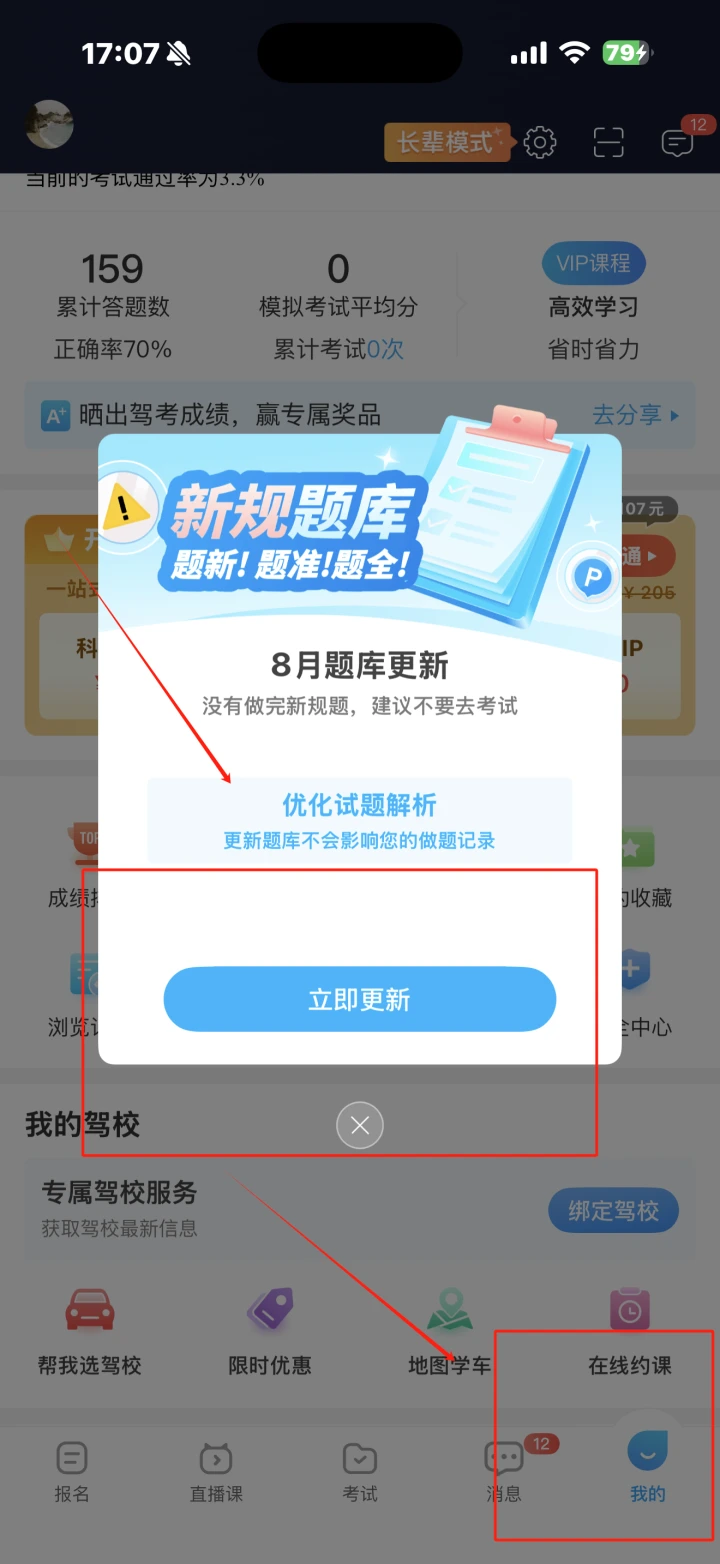Viewport: 720px width, 1564px height.
Task: Open the profile avatar
Action: 49,125
